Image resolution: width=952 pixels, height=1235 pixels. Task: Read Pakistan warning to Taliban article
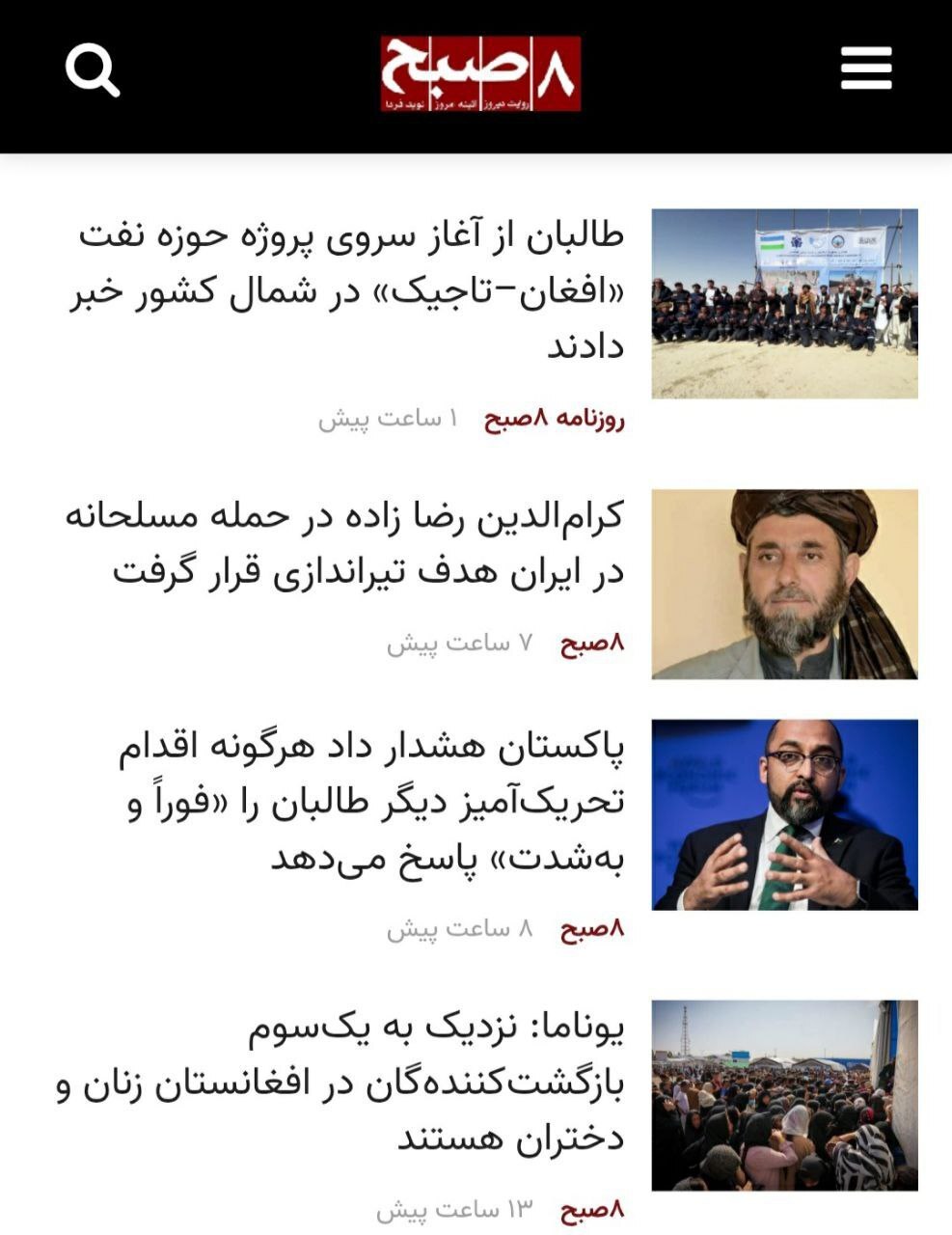click(371, 803)
